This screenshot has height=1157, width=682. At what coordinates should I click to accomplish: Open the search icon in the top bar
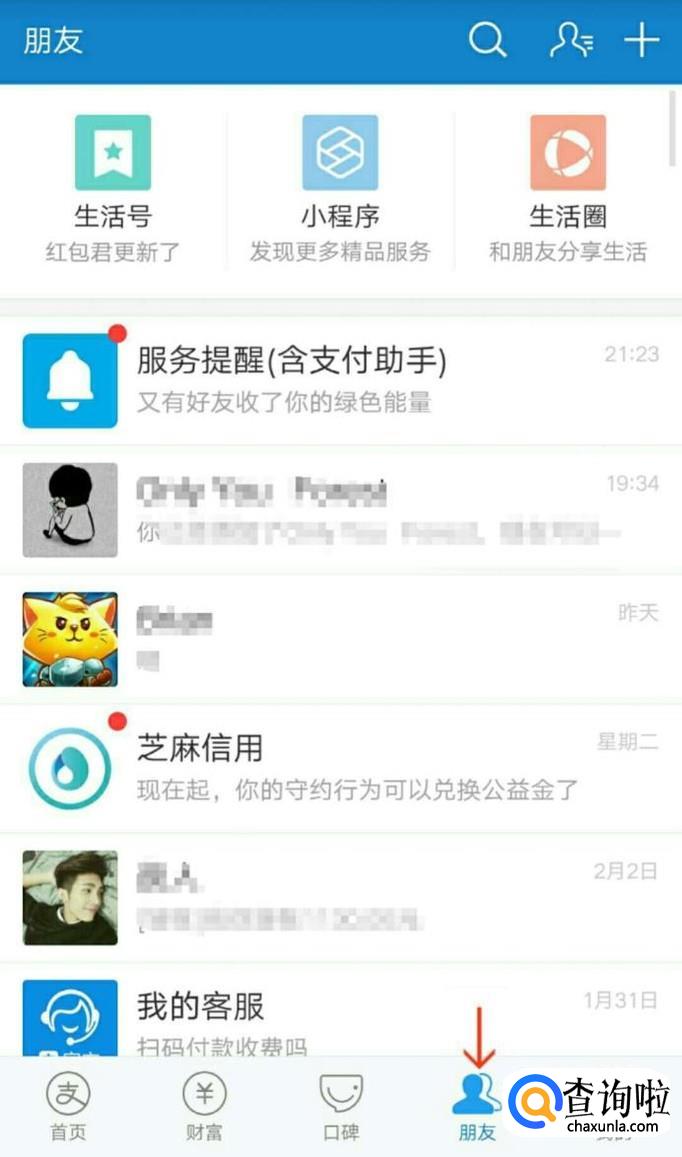[x=488, y=41]
